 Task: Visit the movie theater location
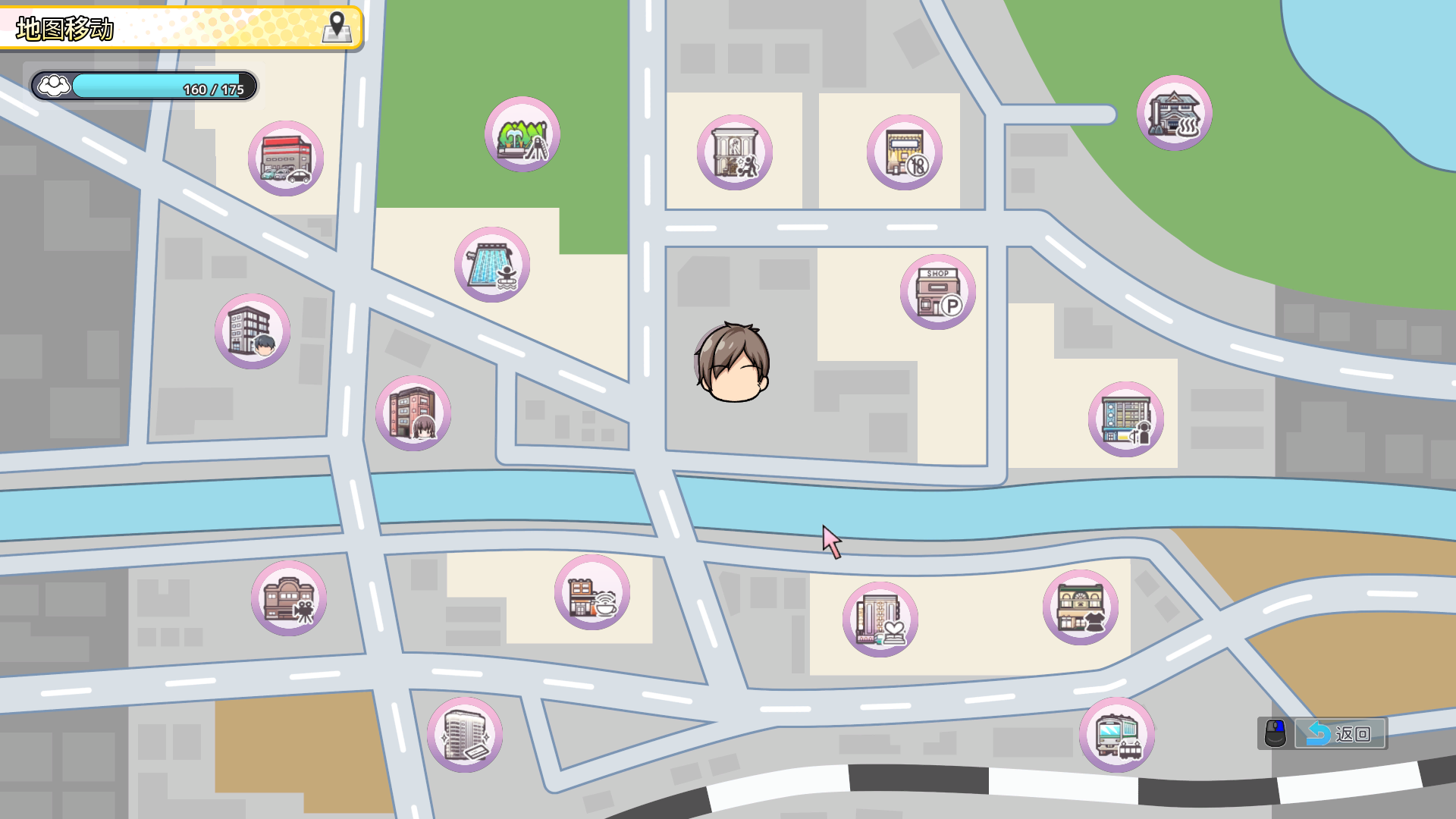point(289,598)
